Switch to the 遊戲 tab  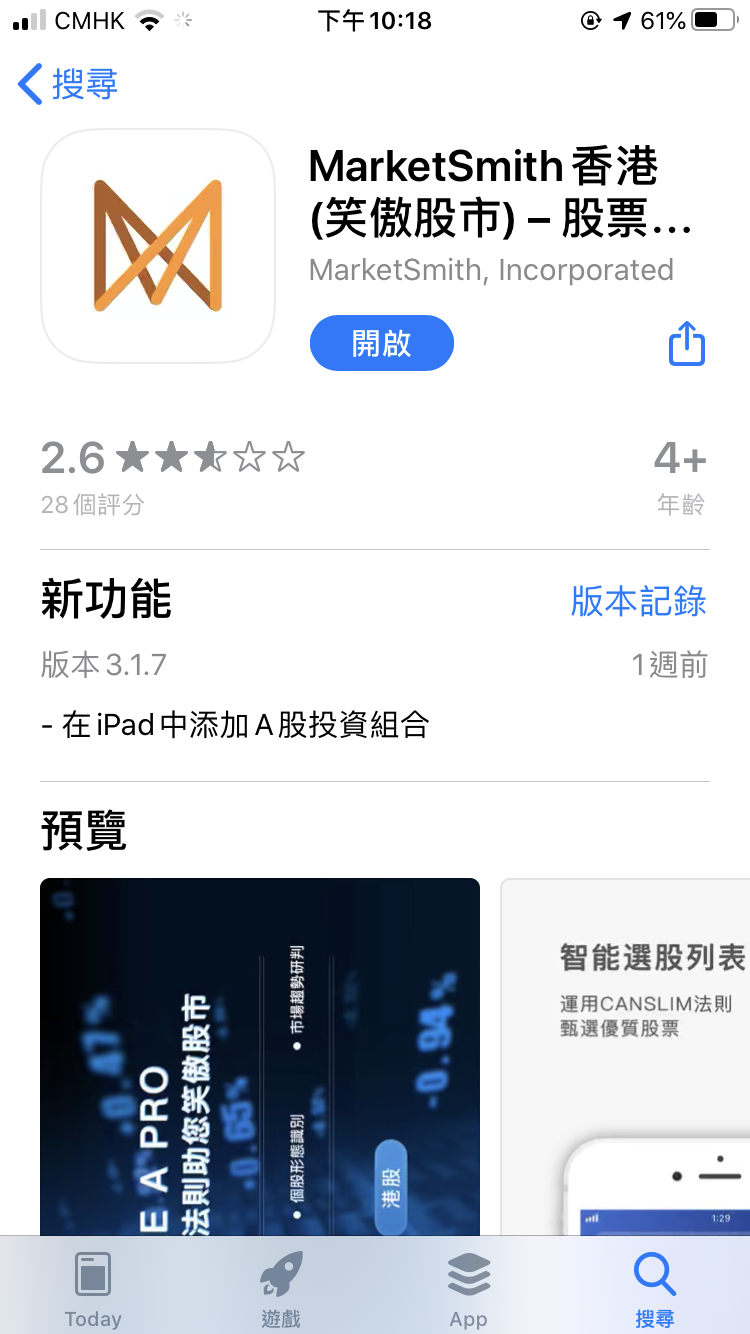point(281,1289)
